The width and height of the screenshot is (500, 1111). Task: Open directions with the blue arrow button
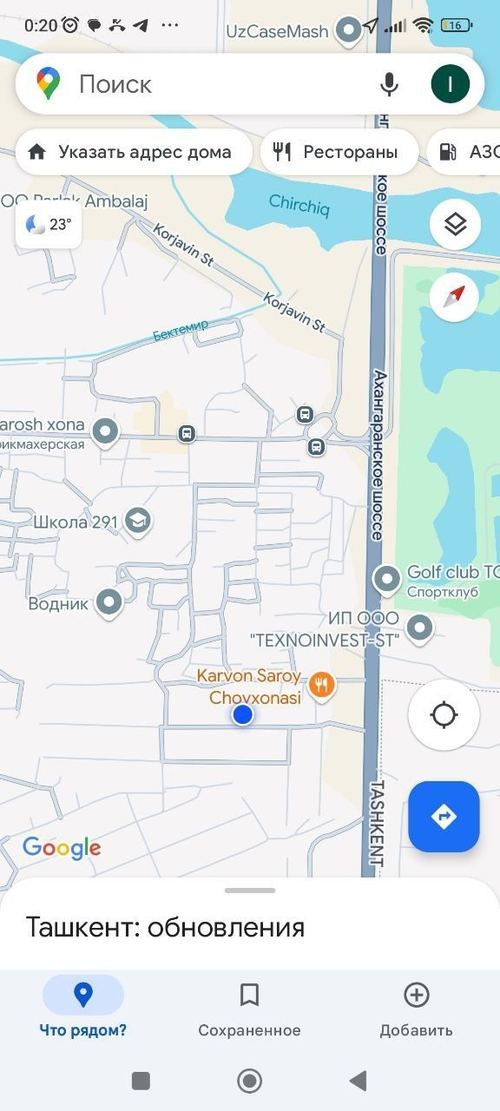point(444,816)
